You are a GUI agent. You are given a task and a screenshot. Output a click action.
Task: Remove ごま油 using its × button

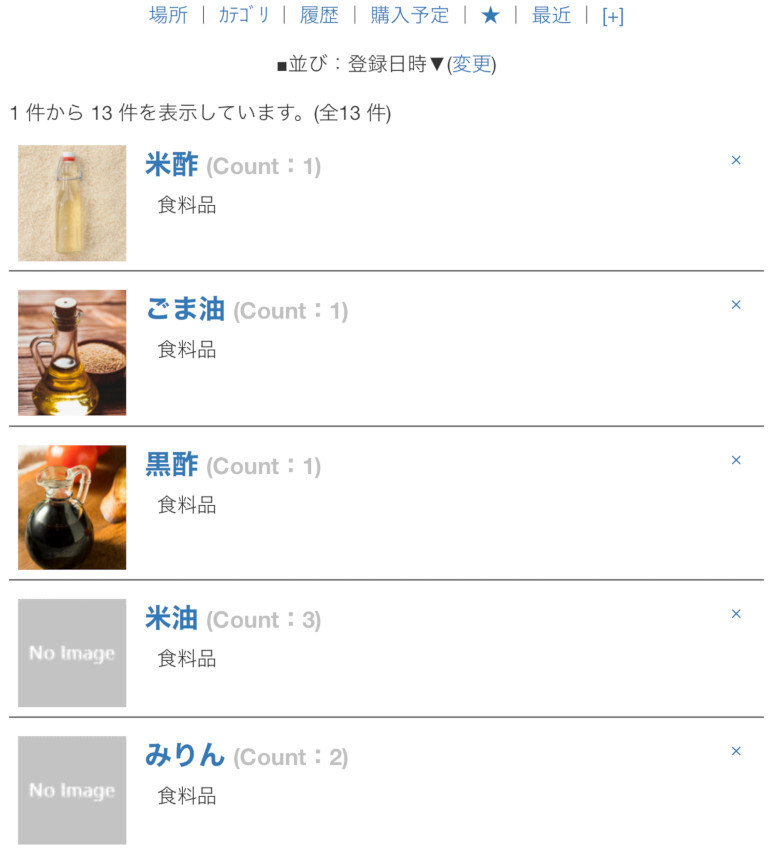point(736,305)
